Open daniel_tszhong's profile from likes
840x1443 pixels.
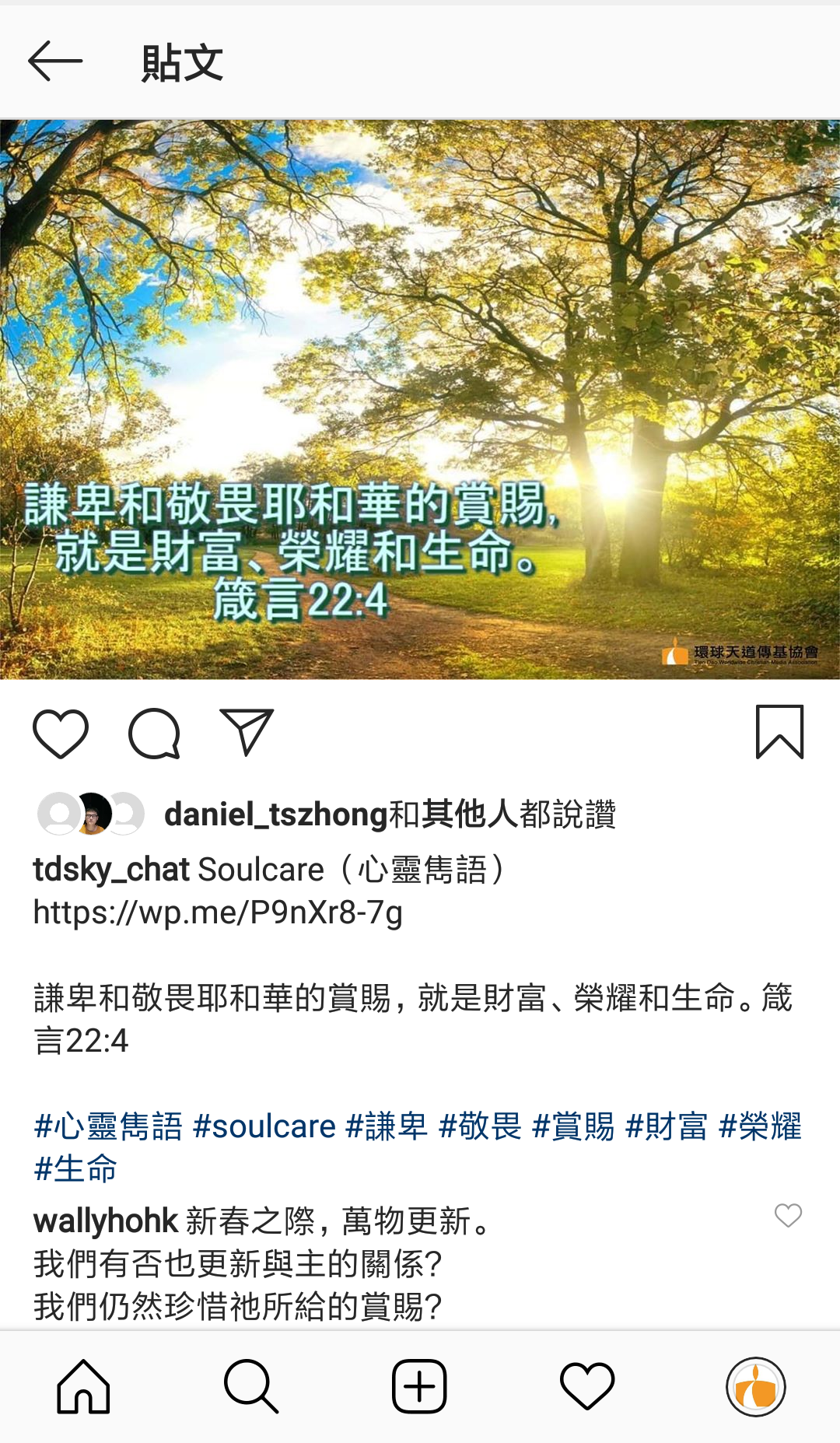[x=275, y=814]
